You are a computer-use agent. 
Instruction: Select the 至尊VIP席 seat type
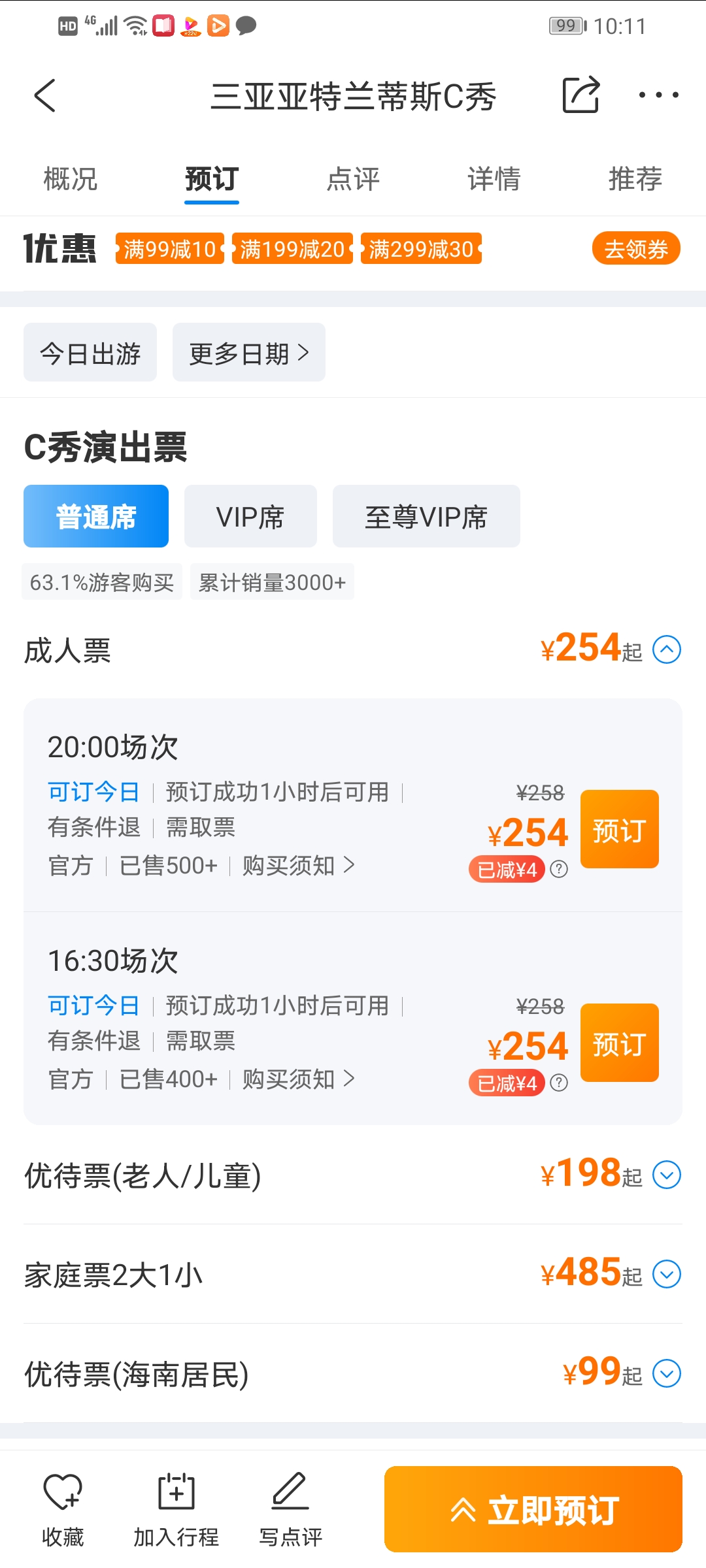426,516
